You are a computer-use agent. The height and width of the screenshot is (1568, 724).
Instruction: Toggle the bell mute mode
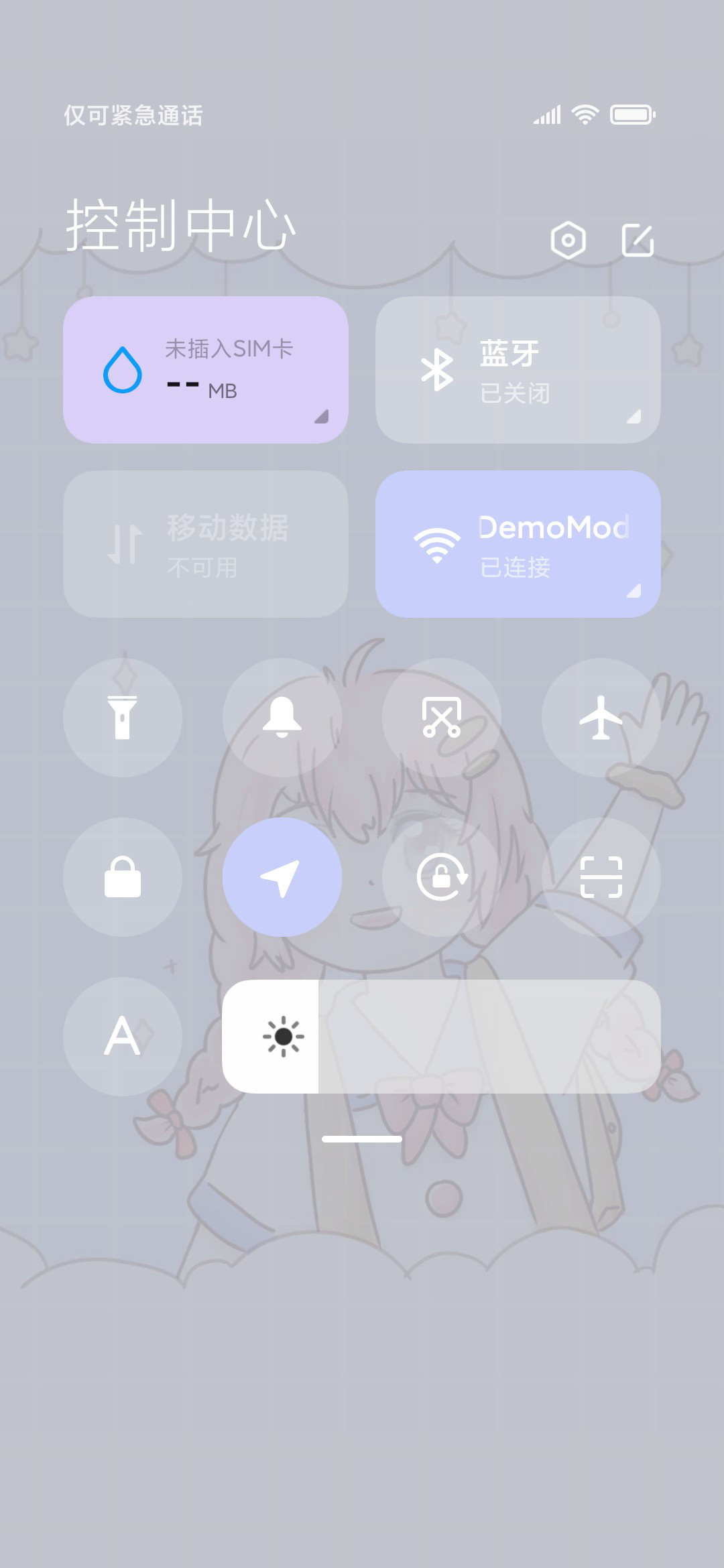[282, 718]
